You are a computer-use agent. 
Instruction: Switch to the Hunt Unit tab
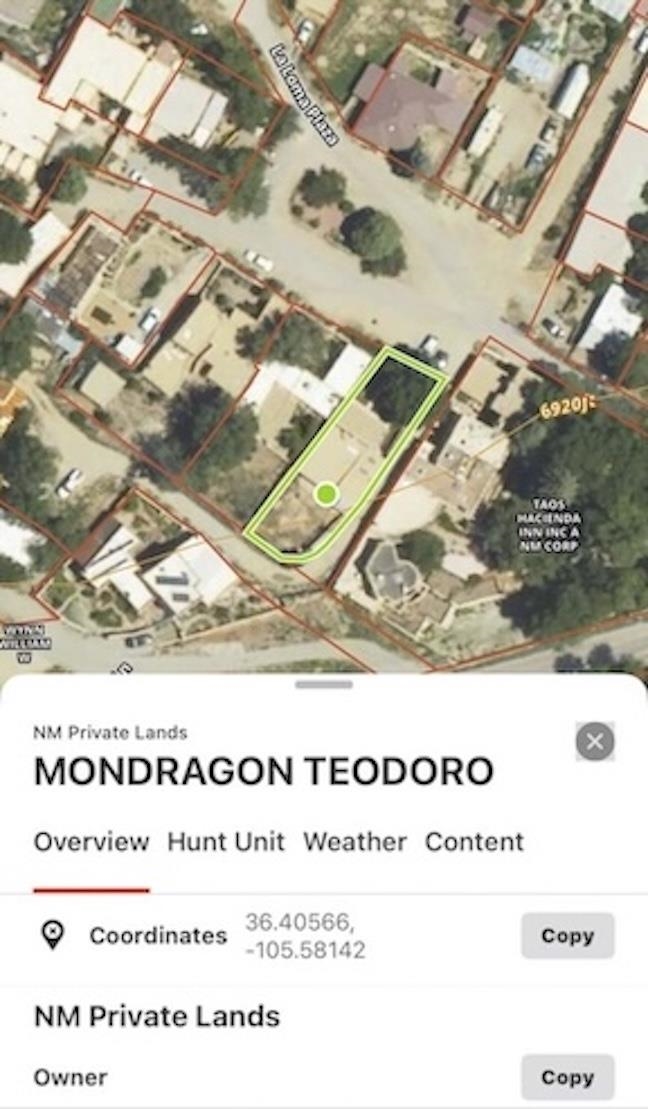226,842
